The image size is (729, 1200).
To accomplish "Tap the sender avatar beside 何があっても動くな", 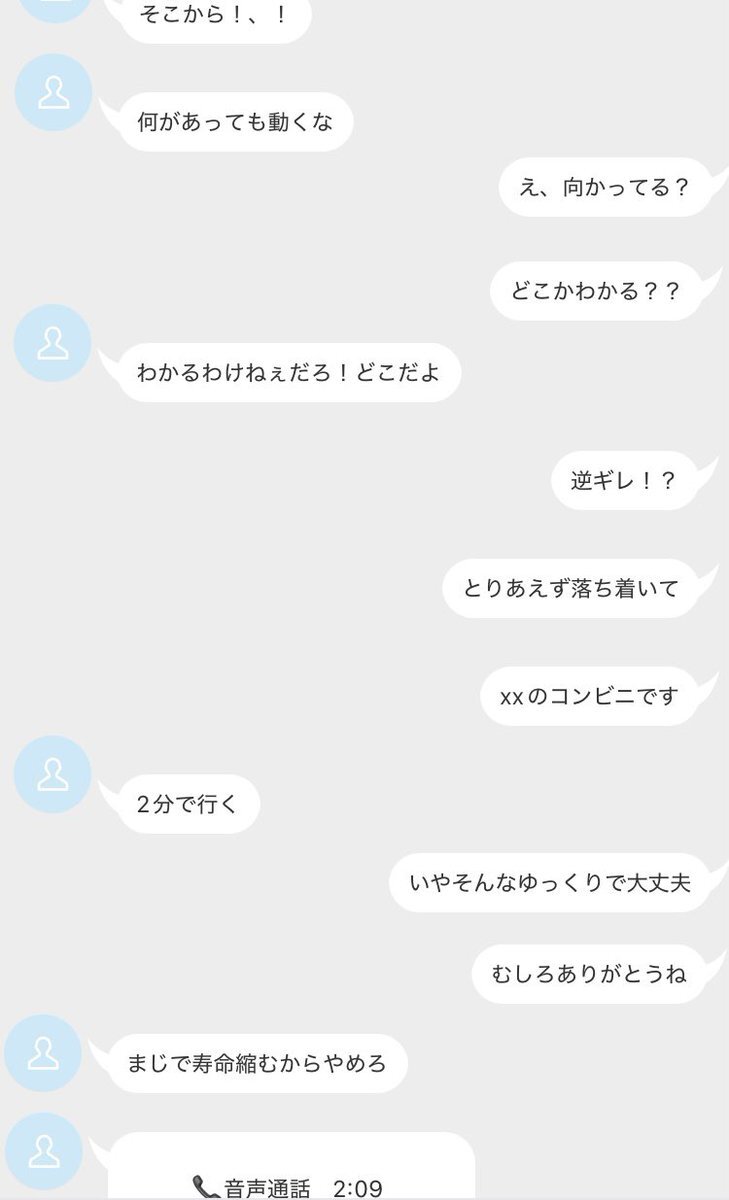I will 53,93.
